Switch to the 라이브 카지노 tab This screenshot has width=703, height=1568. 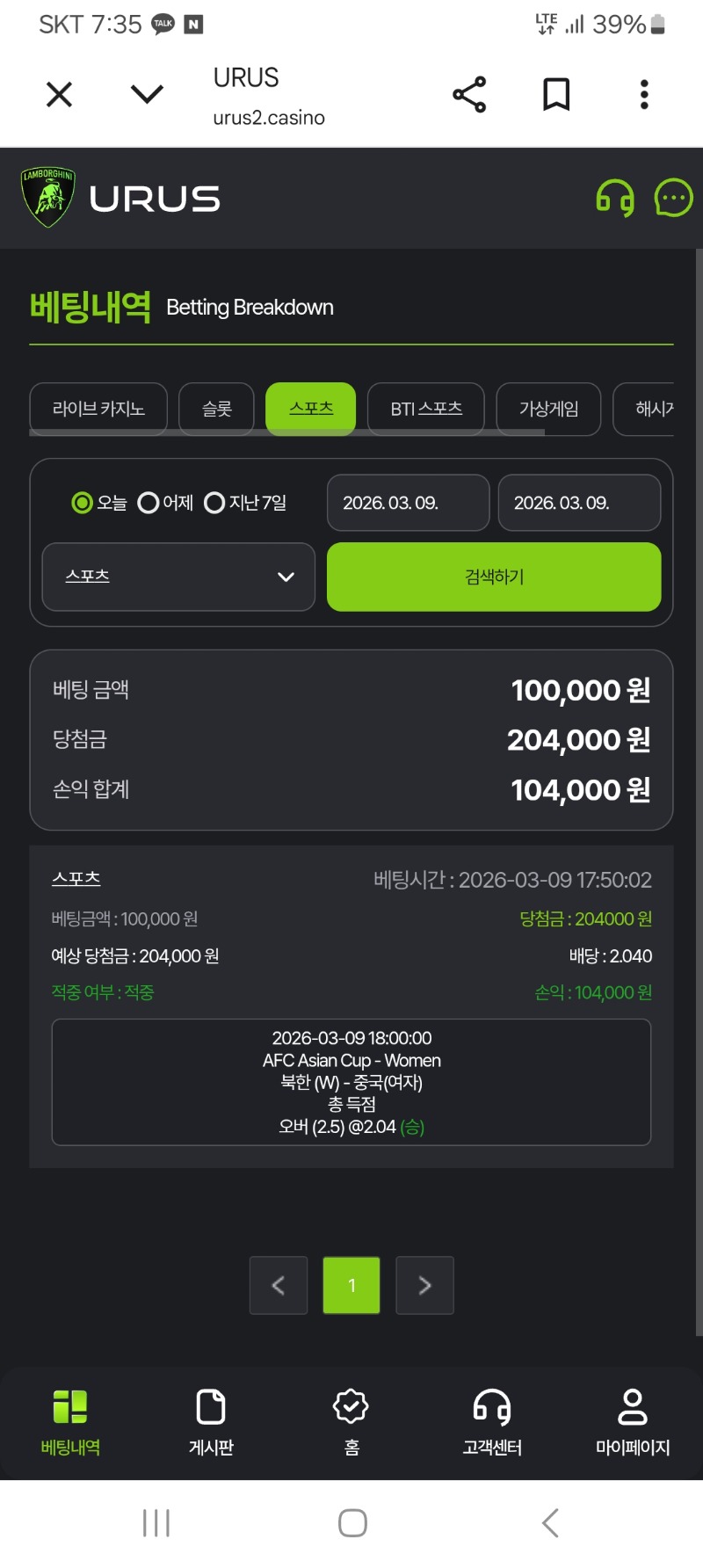coord(98,409)
